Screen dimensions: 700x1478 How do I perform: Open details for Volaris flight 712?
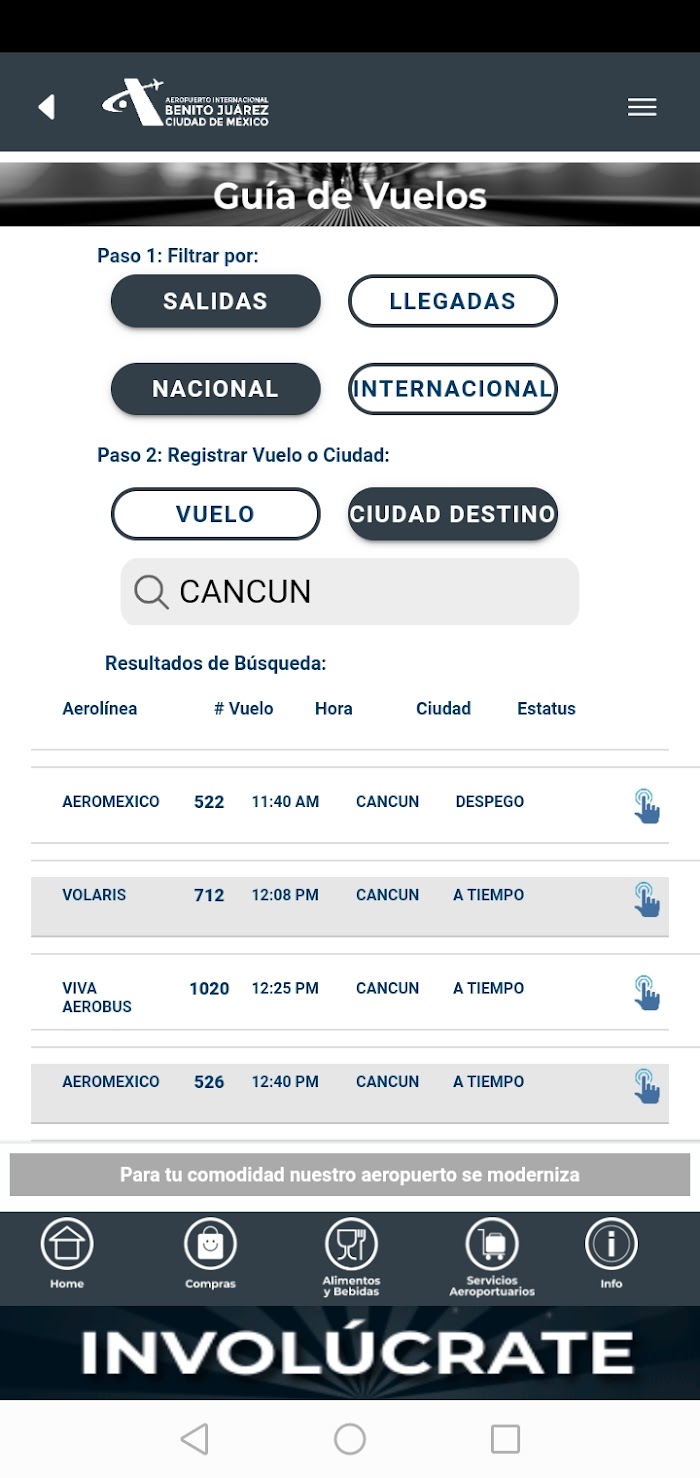647,899
